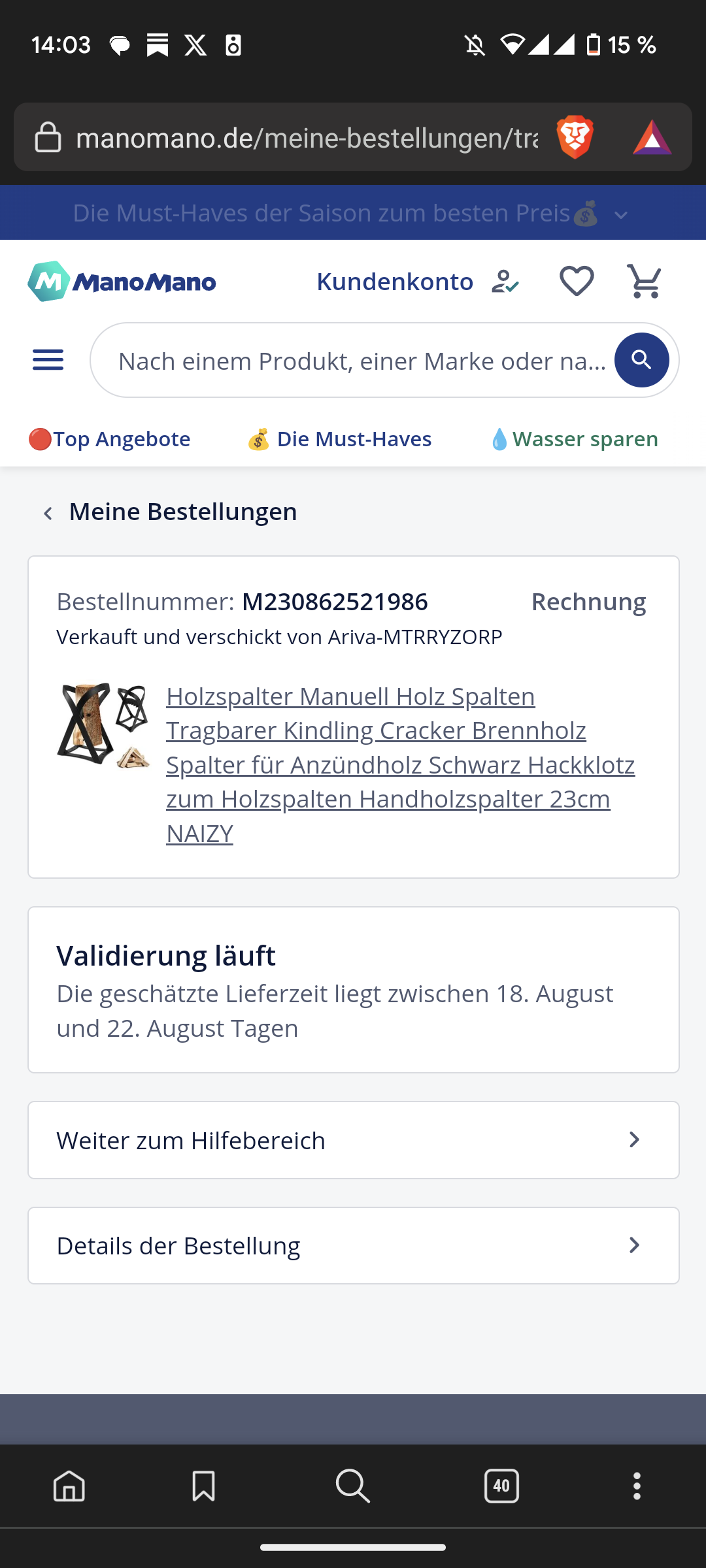Go back to Meine Bestellungen

(x=170, y=512)
